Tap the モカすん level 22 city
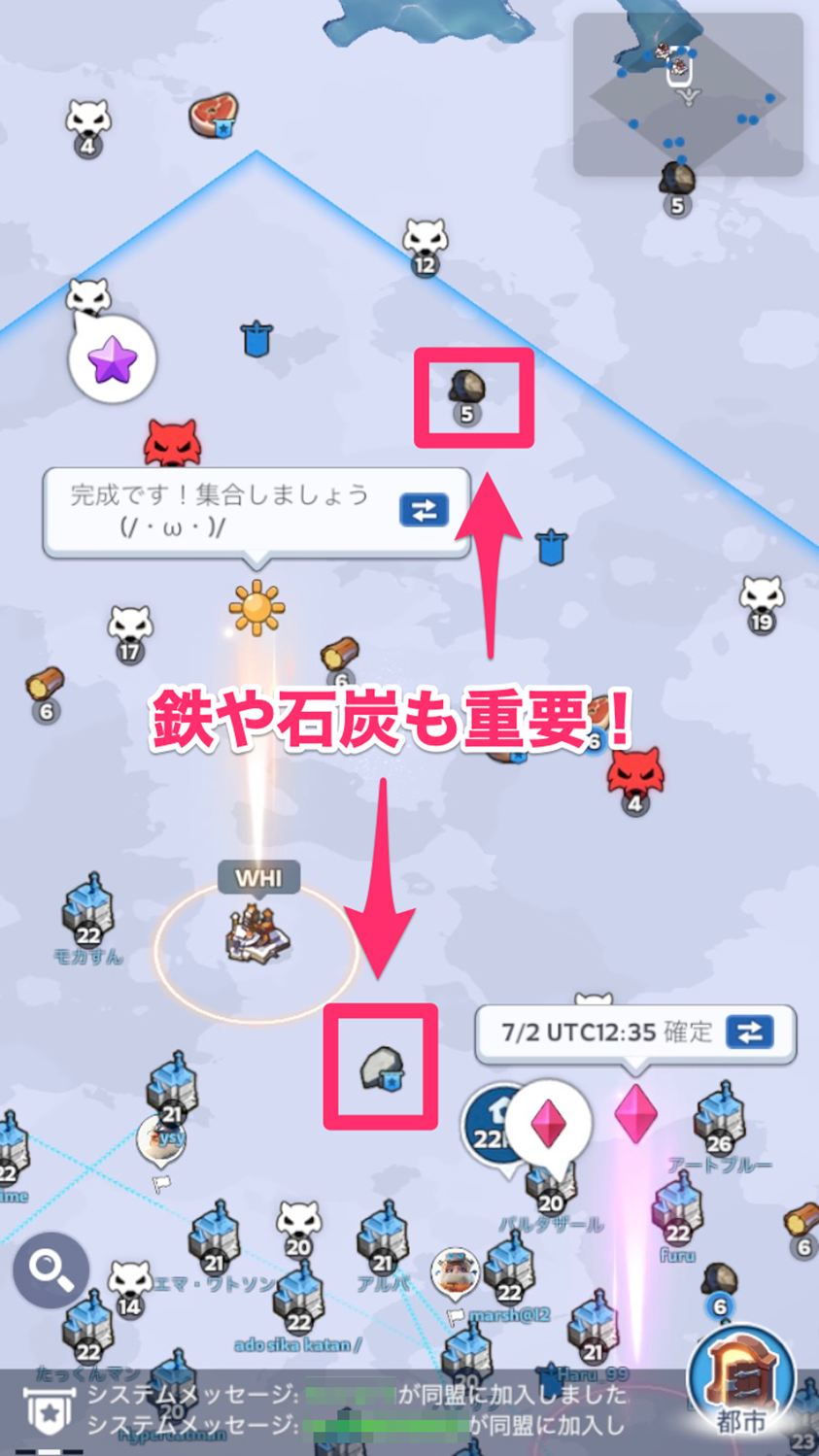This screenshot has height=1456, width=819. pos(88,908)
